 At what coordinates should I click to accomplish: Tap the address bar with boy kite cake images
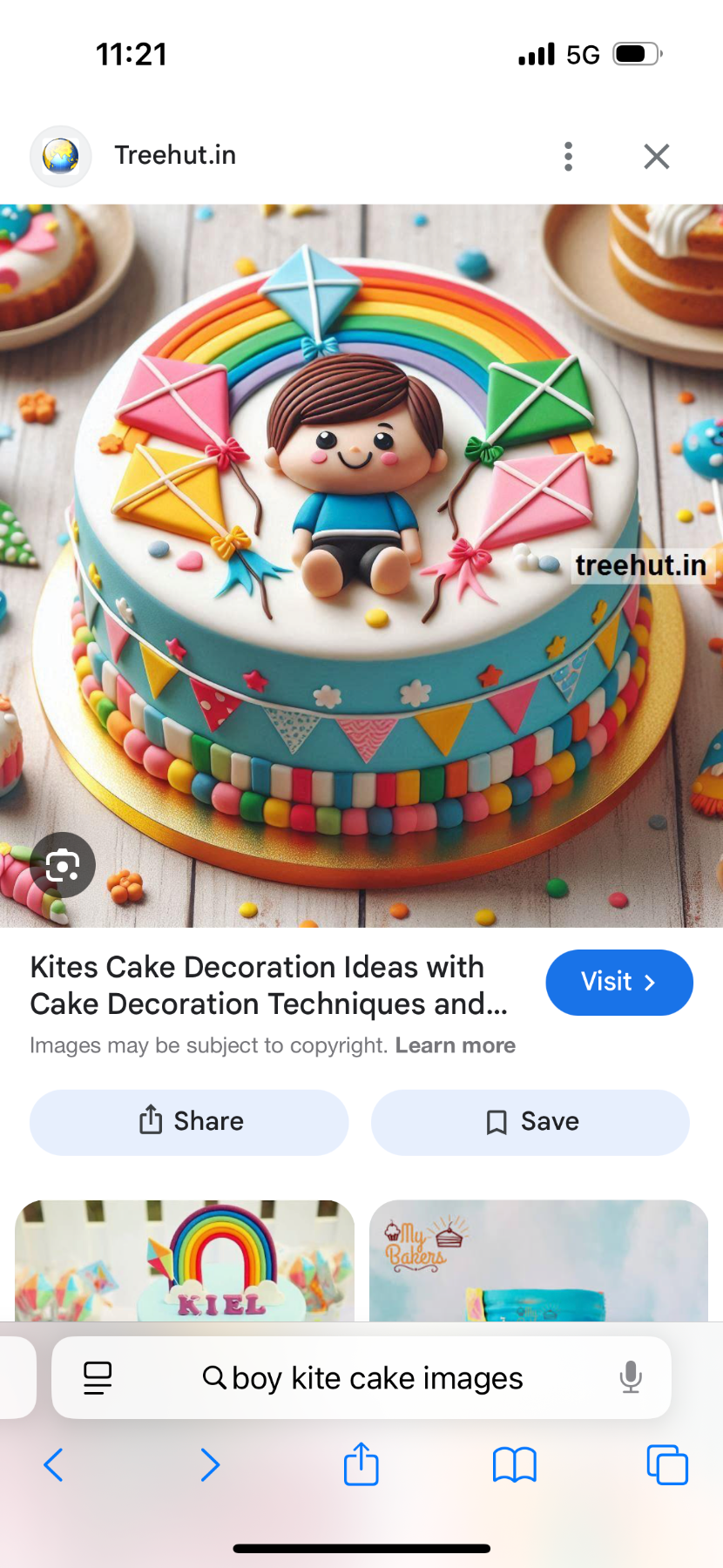[361, 1378]
